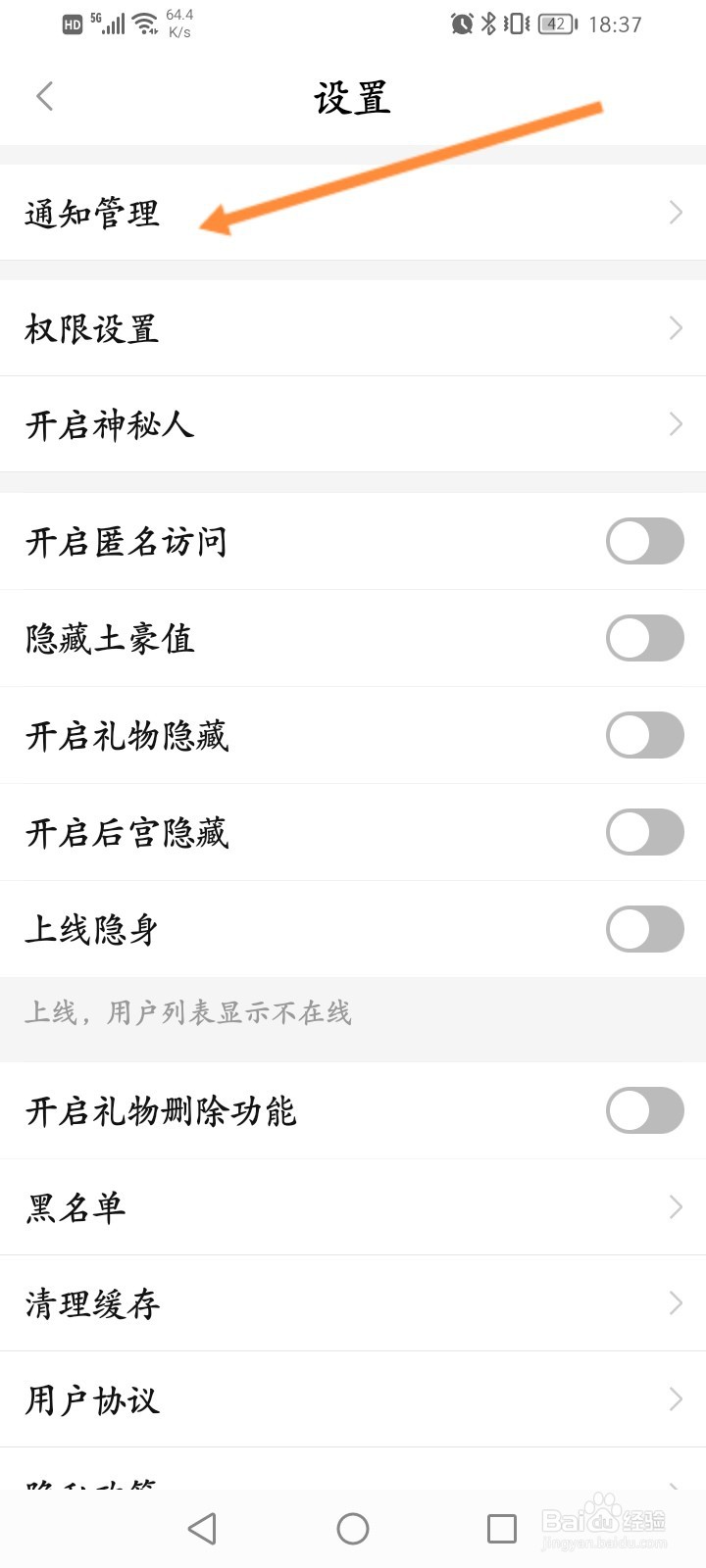The width and height of the screenshot is (706, 1568).
Task: Enable 上线隐身 toggle
Action: point(644,929)
